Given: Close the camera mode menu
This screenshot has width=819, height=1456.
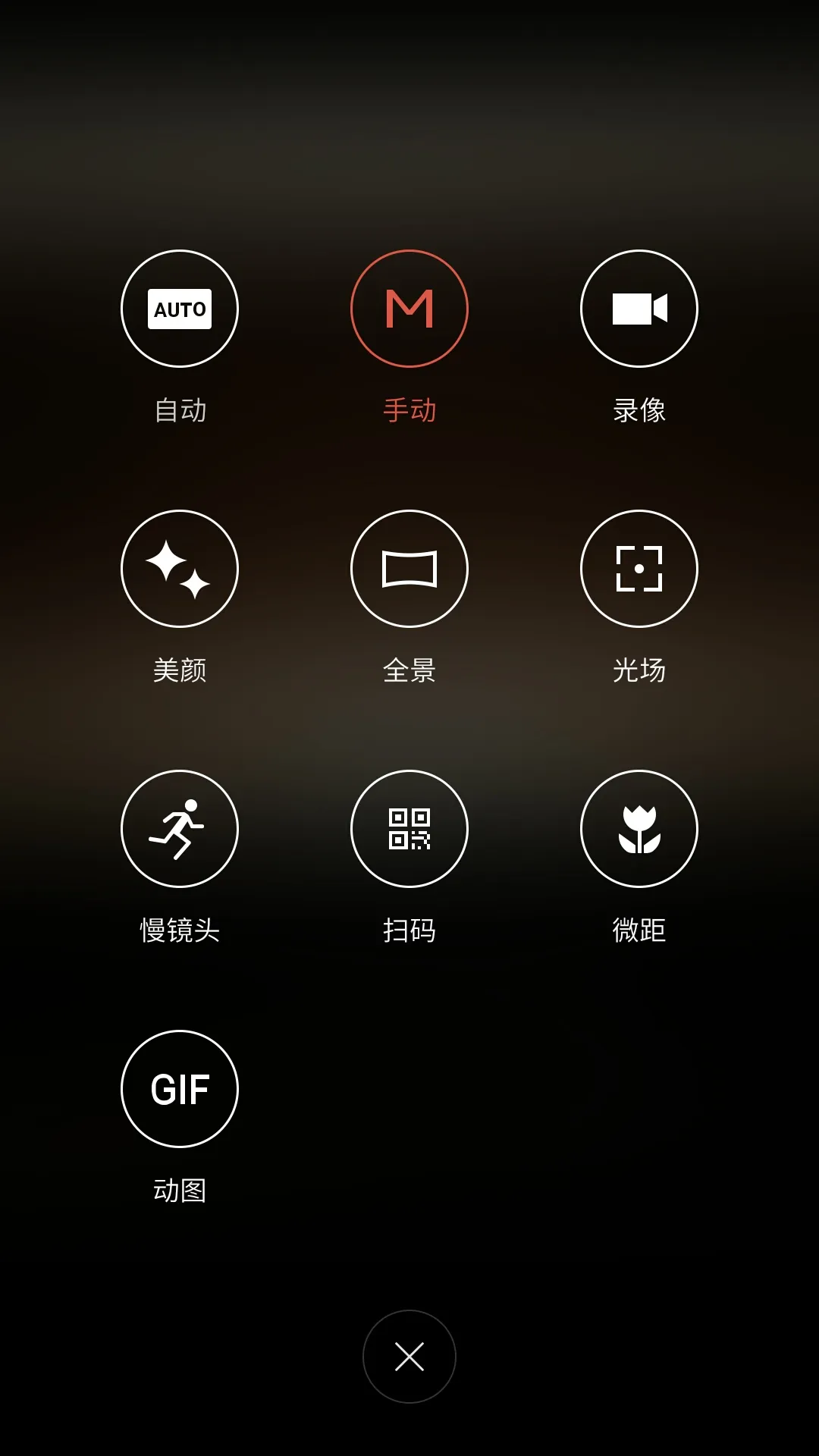Looking at the screenshot, I should point(409,1357).
